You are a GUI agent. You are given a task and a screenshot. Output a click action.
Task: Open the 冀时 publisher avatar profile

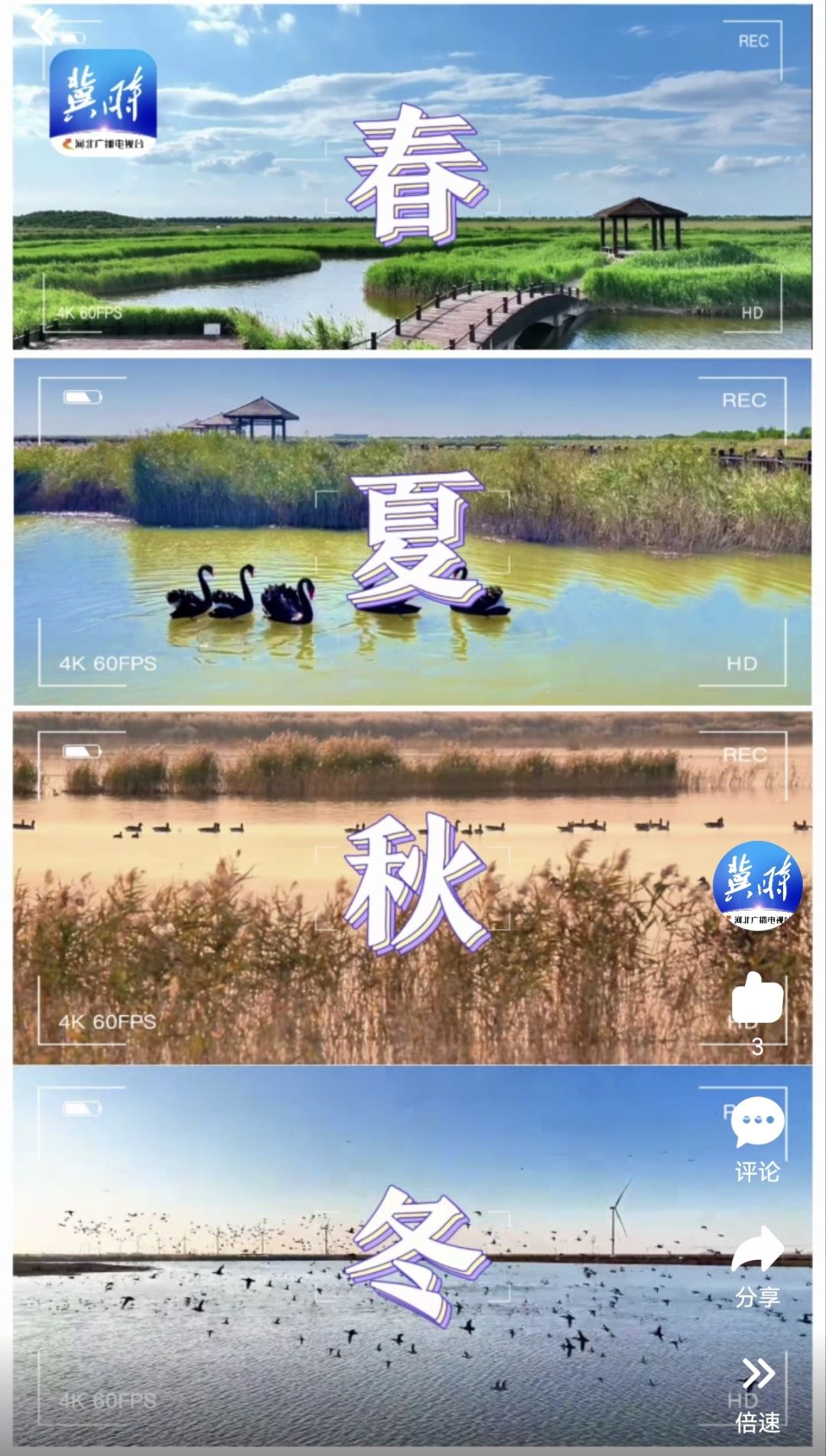click(757, 886)
